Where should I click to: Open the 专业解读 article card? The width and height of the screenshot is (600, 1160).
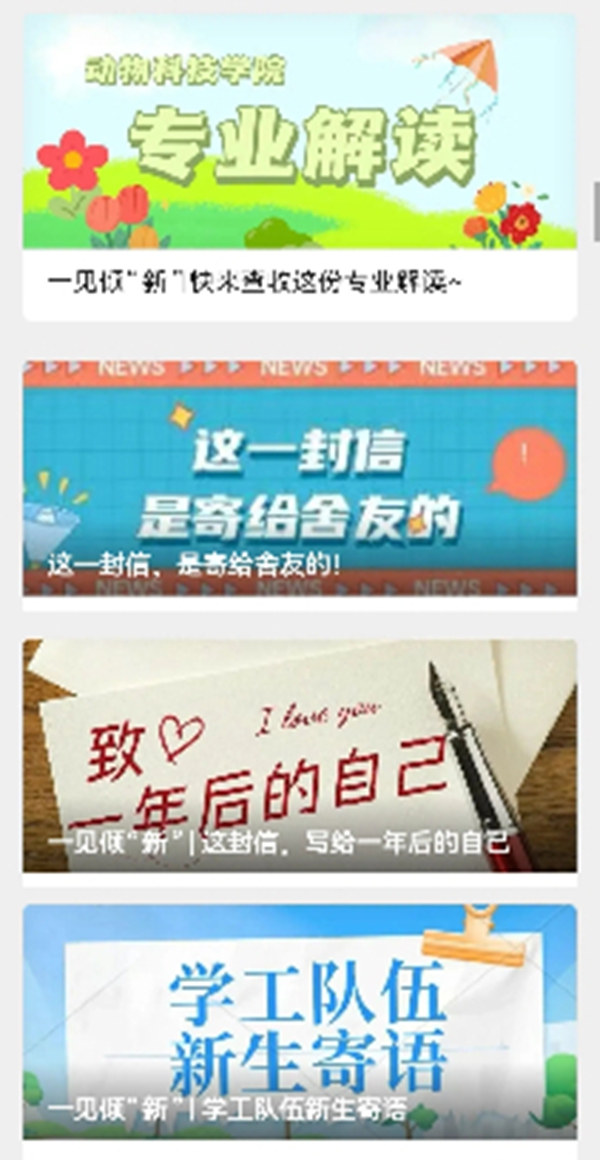[x=300, y=165]
